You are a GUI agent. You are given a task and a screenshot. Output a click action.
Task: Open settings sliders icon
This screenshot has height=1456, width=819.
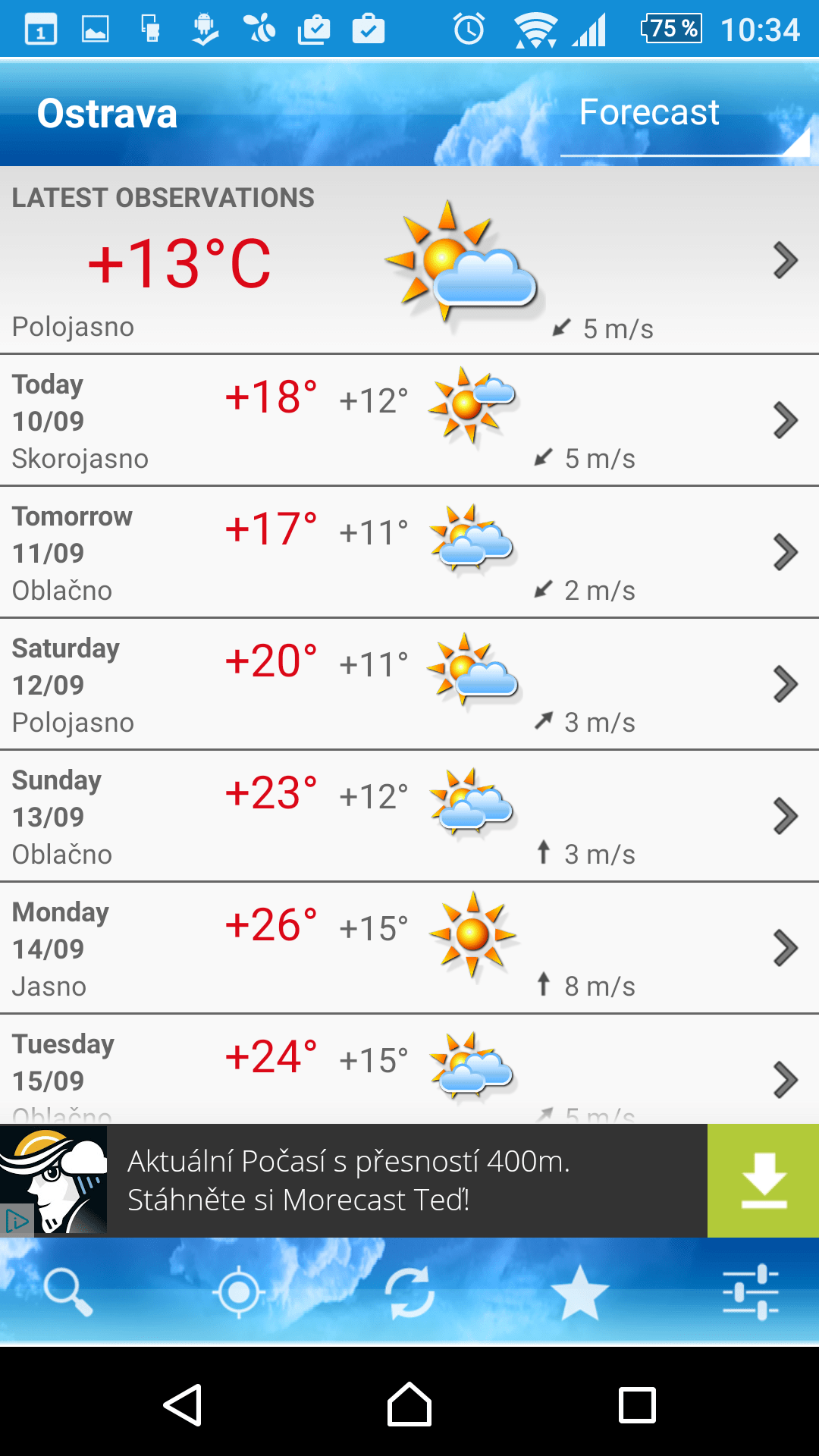tap(751, 1291)
